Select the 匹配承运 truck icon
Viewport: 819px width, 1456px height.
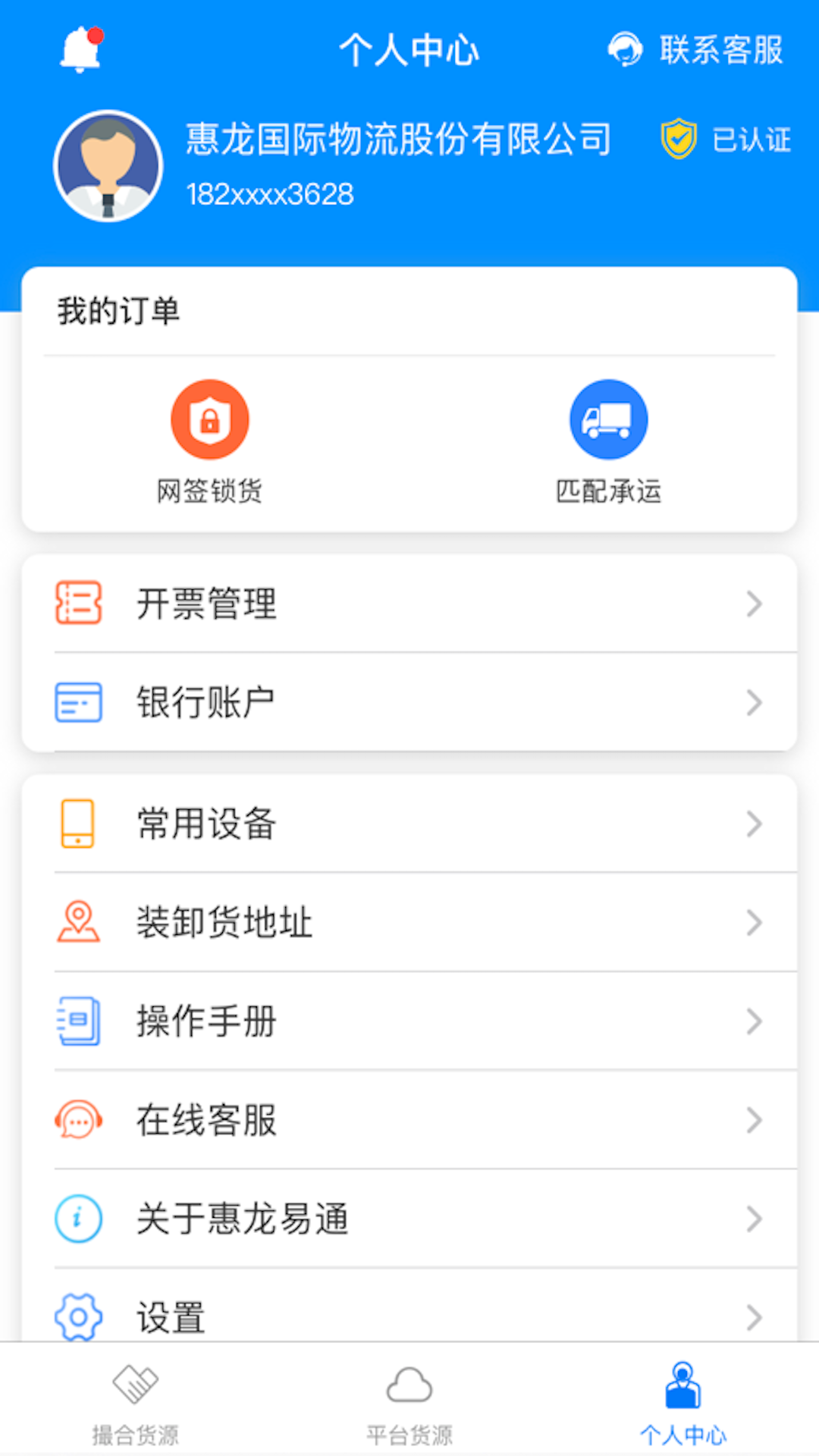pos(608,420)
